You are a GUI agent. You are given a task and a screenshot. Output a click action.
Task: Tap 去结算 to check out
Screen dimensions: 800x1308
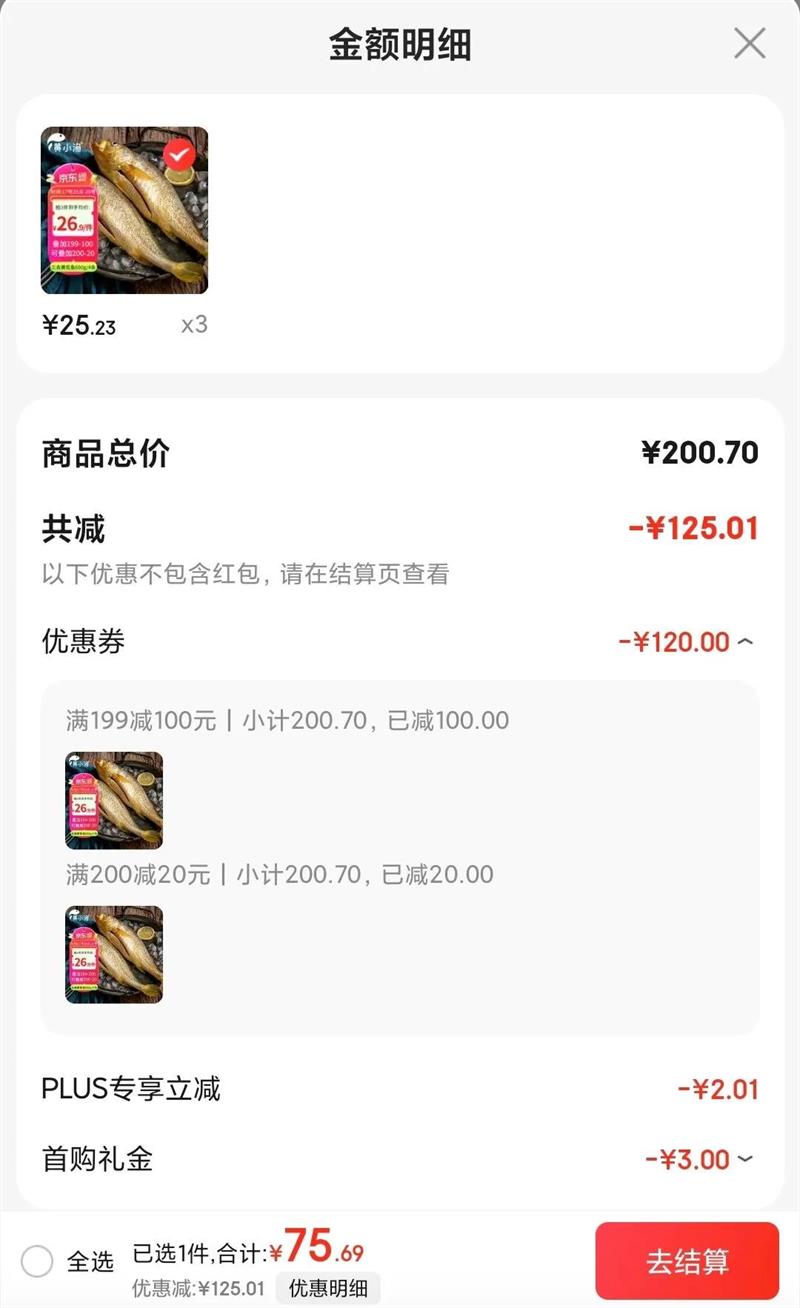tap(686, 1261)
